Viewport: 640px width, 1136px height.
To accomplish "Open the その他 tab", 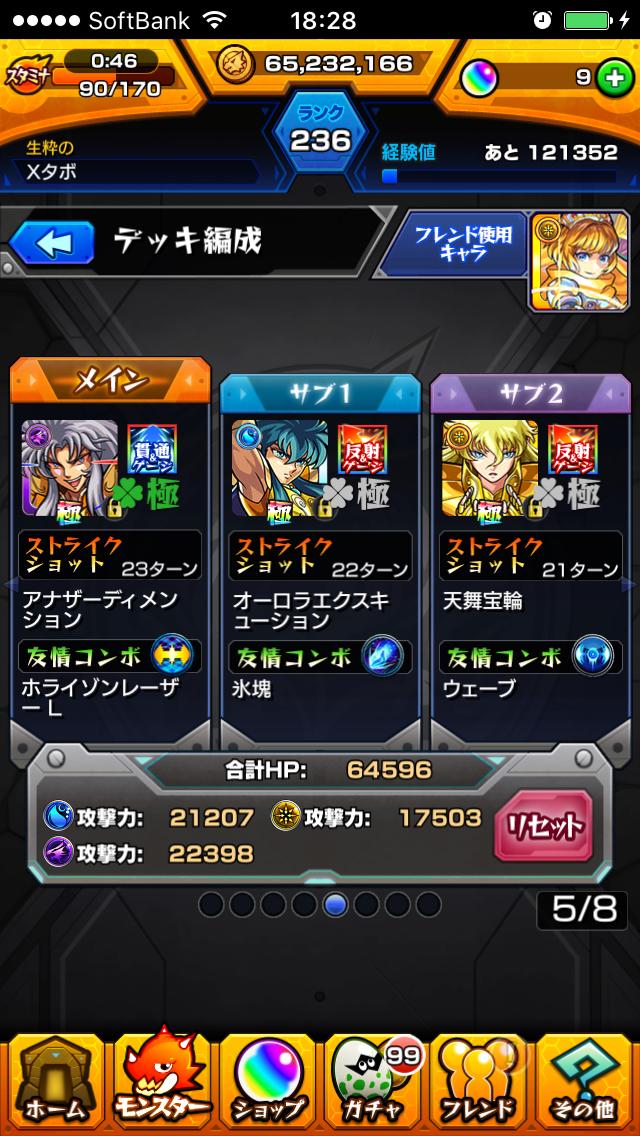I will 586,1082.
